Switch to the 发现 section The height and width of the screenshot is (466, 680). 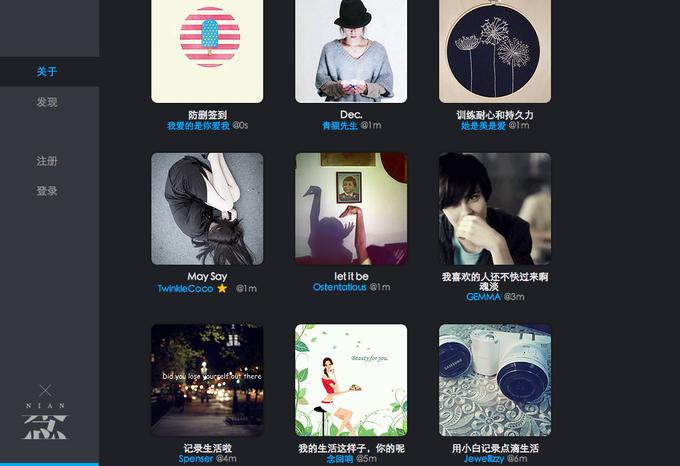coord(47,102)
